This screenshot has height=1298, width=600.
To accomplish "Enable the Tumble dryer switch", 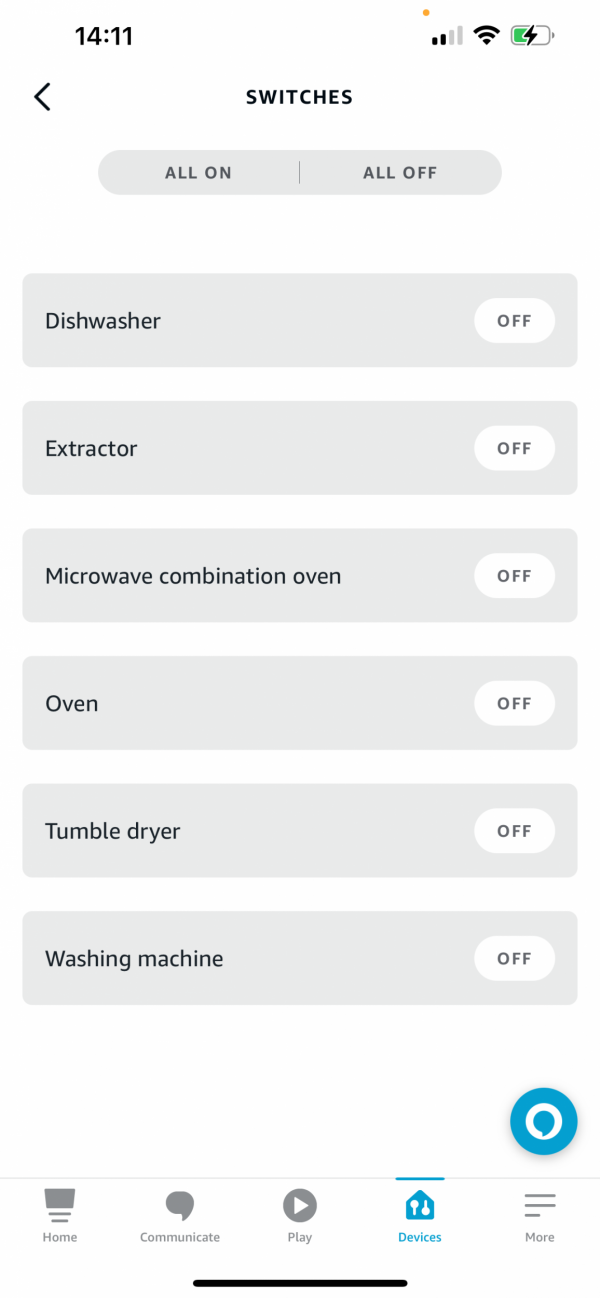I will 514,831.
